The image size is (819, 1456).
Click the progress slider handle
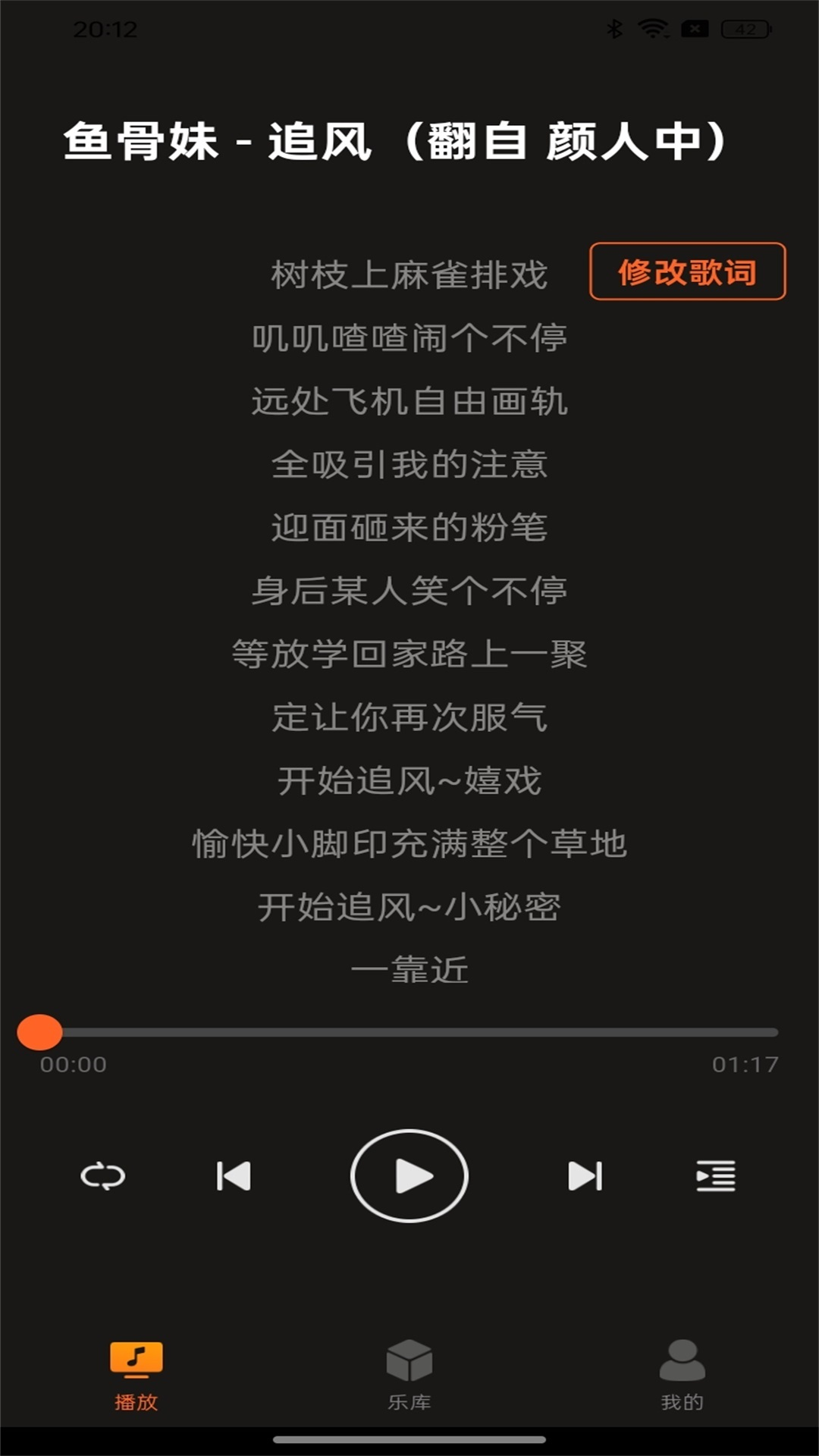40,1031
